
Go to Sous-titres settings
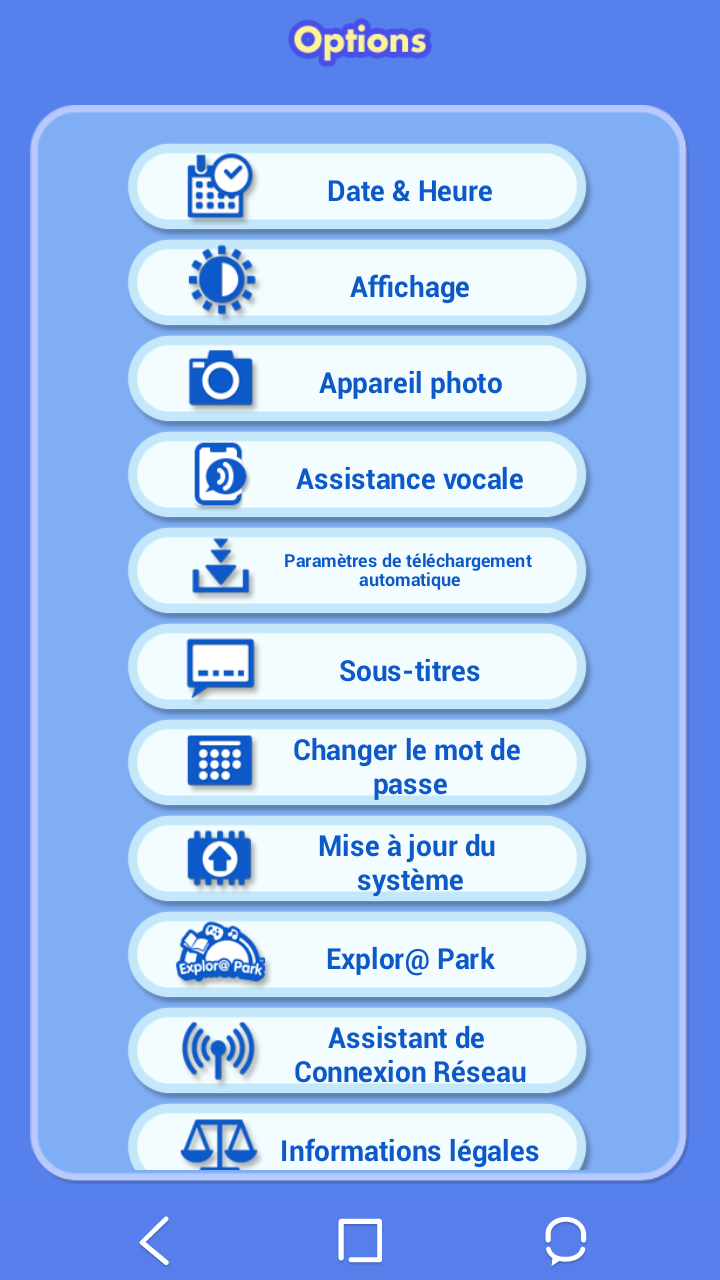(x=357, y=667)
